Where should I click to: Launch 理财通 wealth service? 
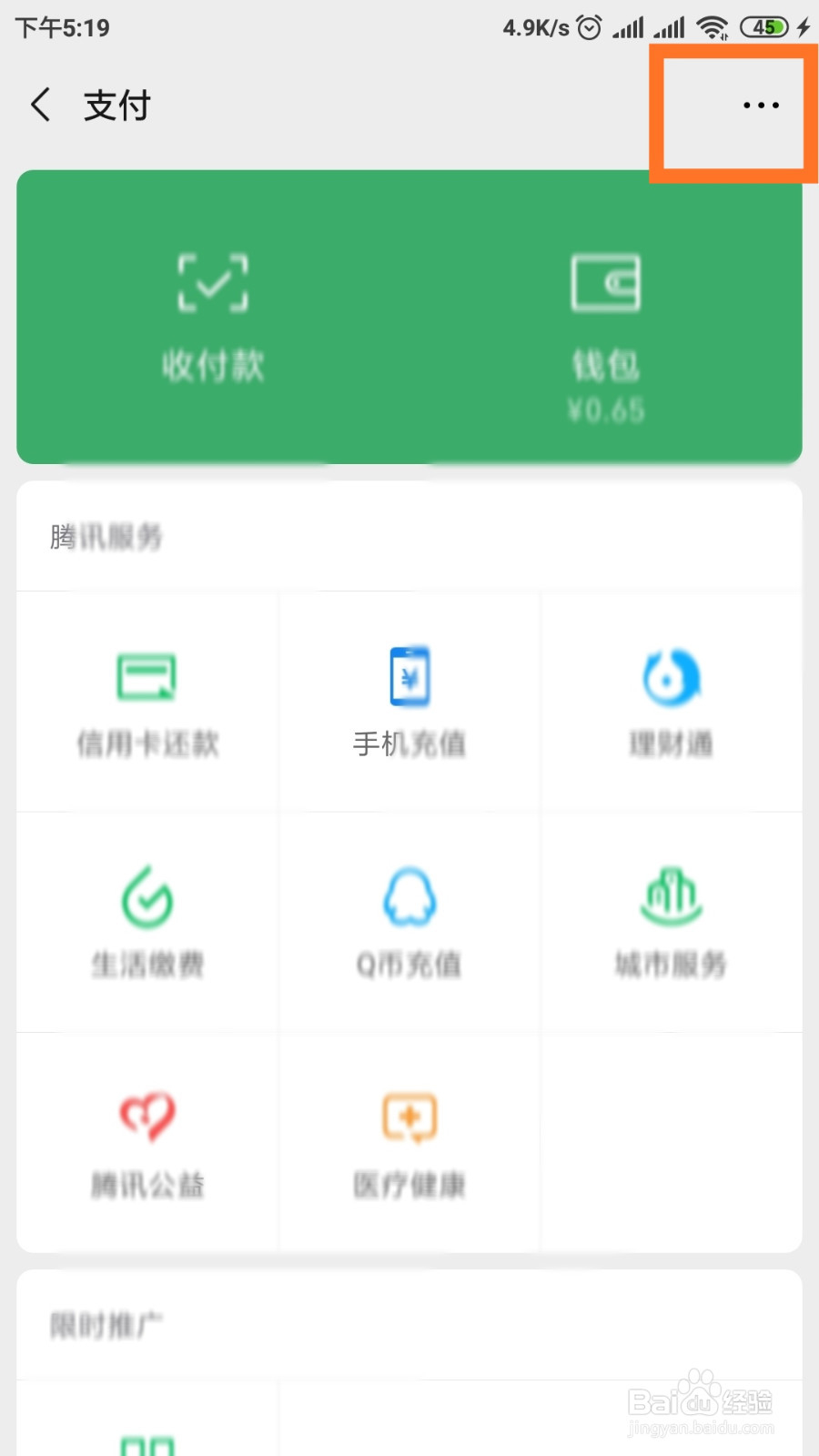tap(672, 703)
